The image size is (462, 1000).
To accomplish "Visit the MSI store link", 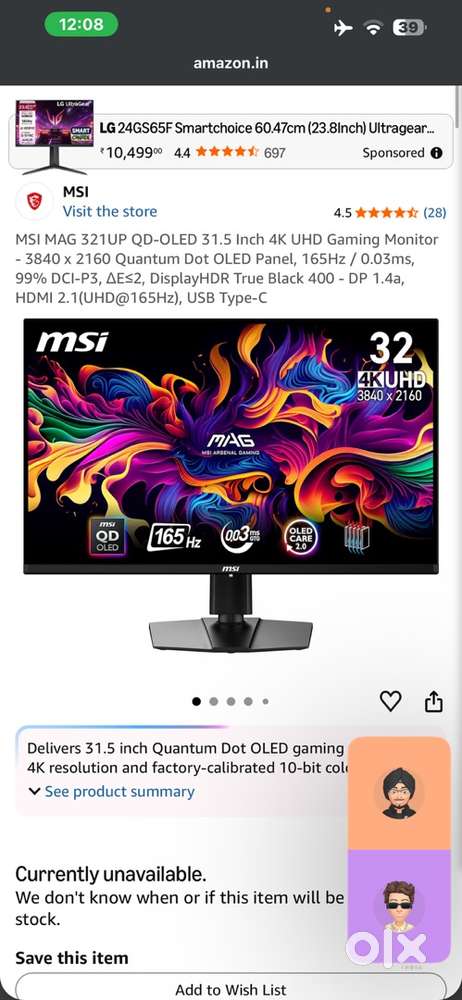I will pos(110,212).
